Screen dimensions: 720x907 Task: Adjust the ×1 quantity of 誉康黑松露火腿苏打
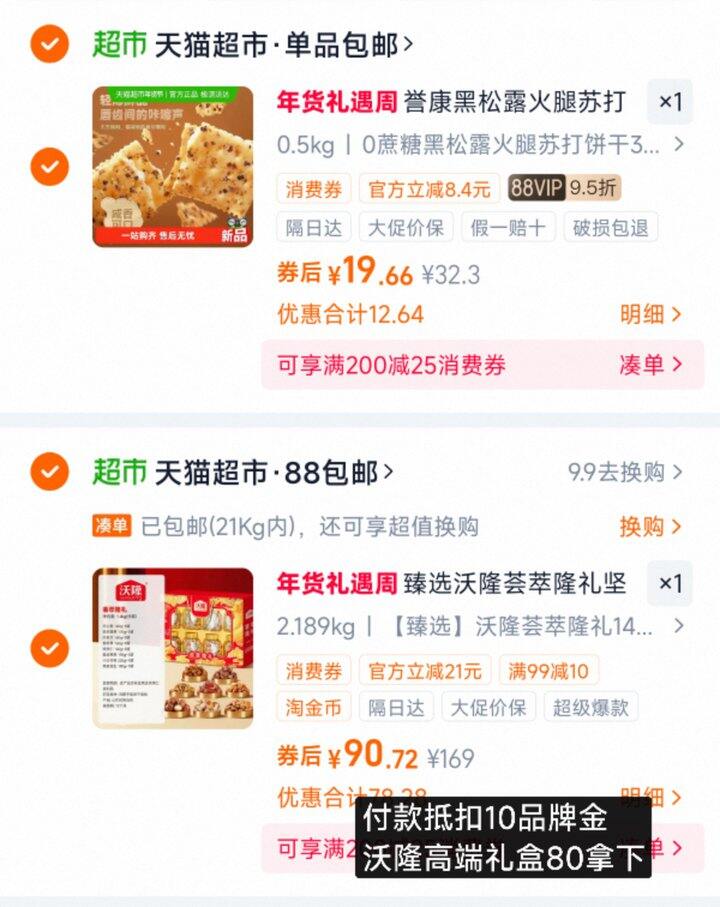669,102
